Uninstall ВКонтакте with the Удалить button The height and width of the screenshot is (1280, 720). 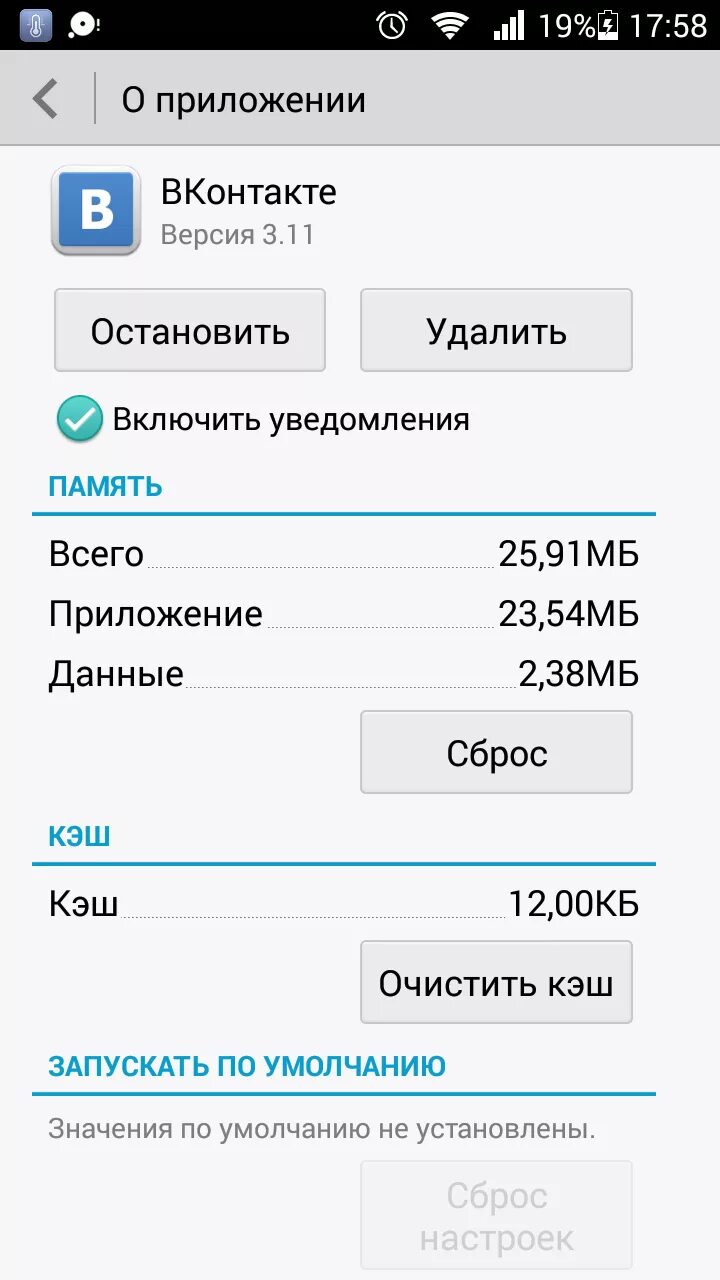pyautogui.click(x=496, y=331)
